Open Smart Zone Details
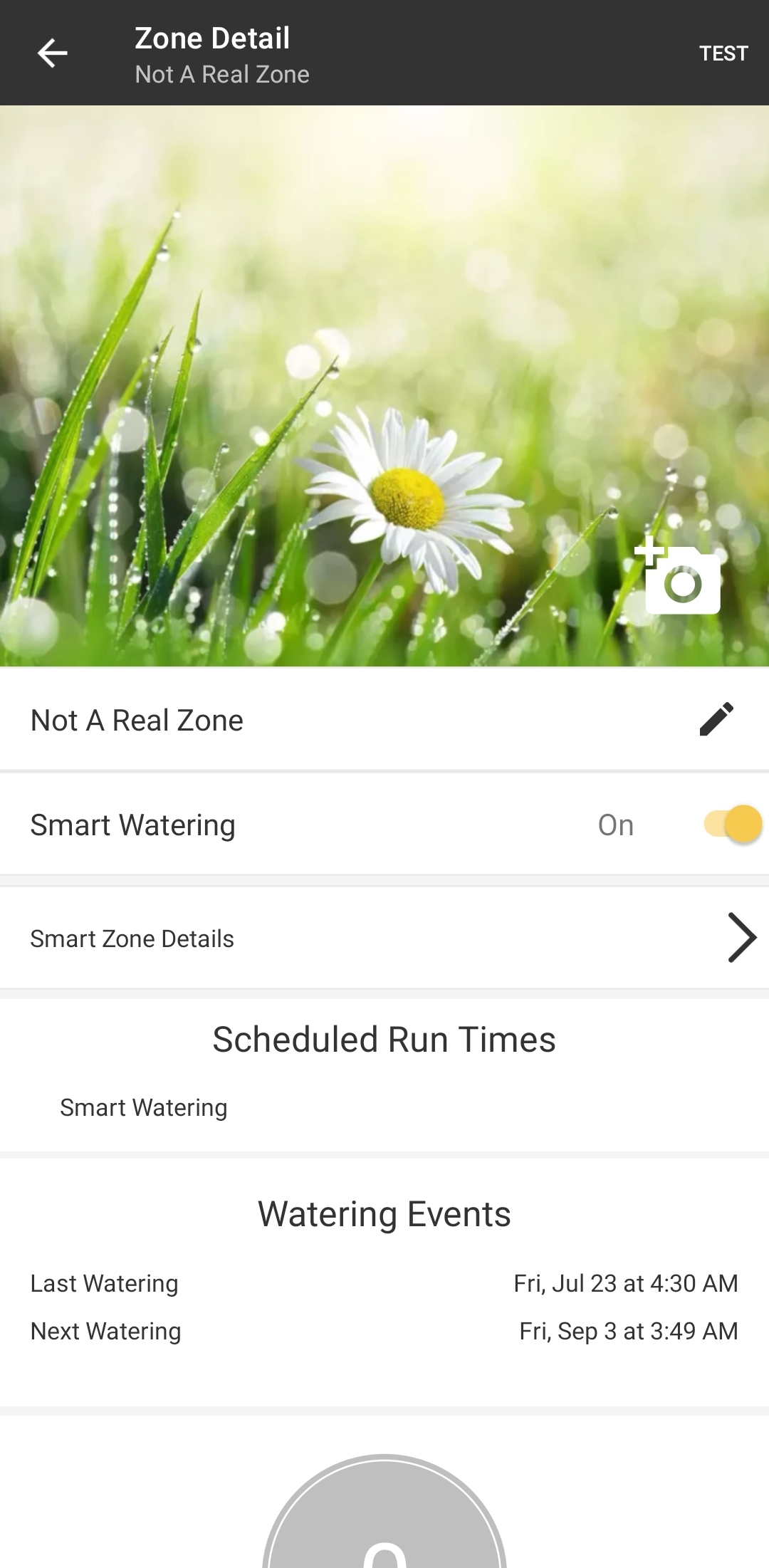The image size is (769, 1568). pos(384,939)
